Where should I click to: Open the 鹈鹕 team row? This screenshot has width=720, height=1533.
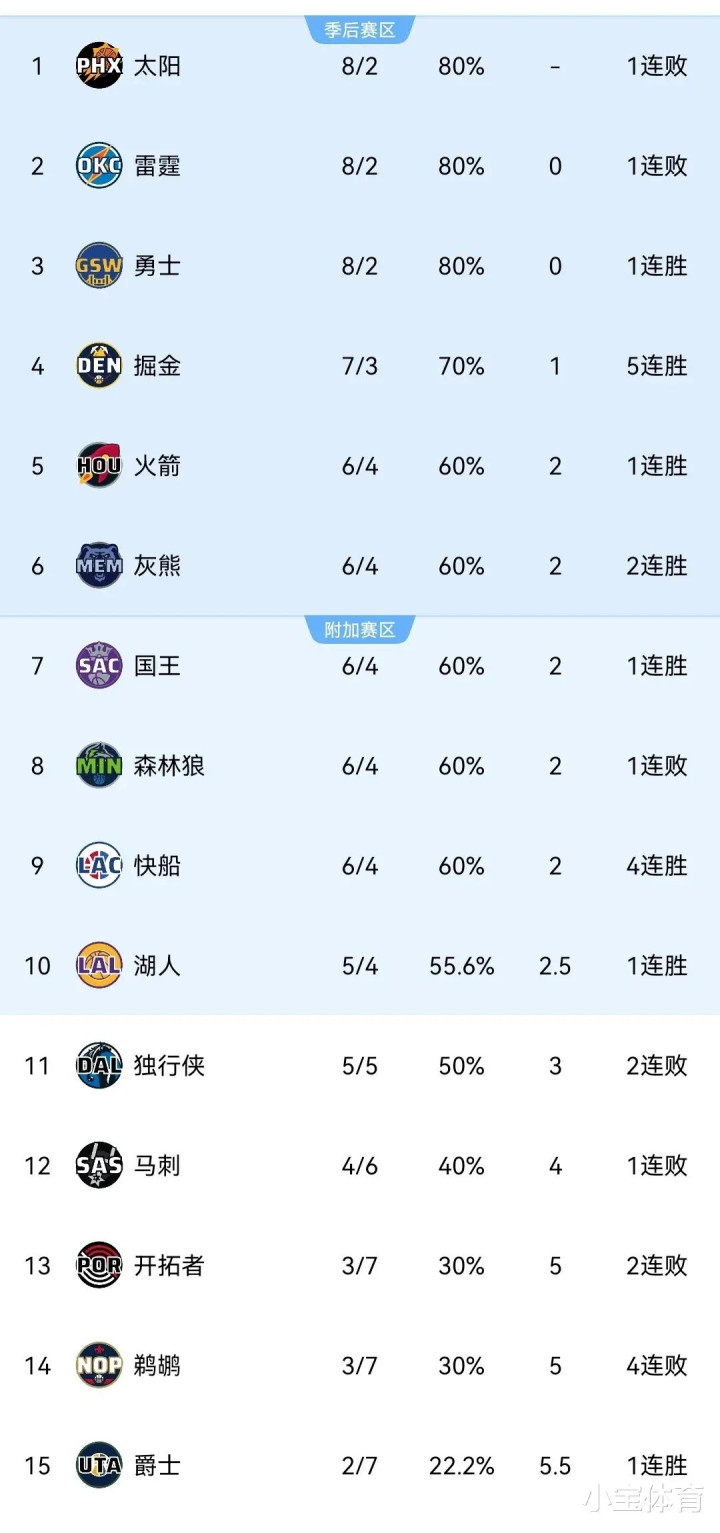point(360,1366)
